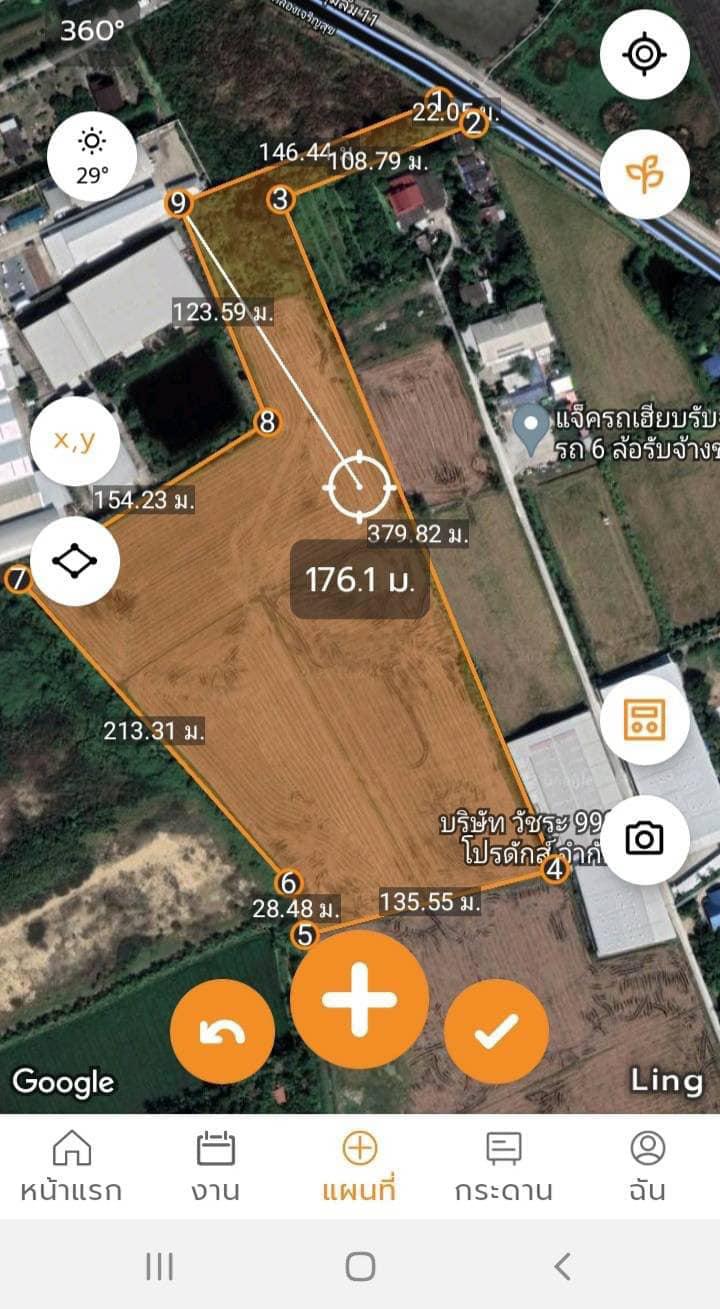This screenshot has width=720, height=1309.
Task: Tap the weather 29° button
Action: [92, 157]
